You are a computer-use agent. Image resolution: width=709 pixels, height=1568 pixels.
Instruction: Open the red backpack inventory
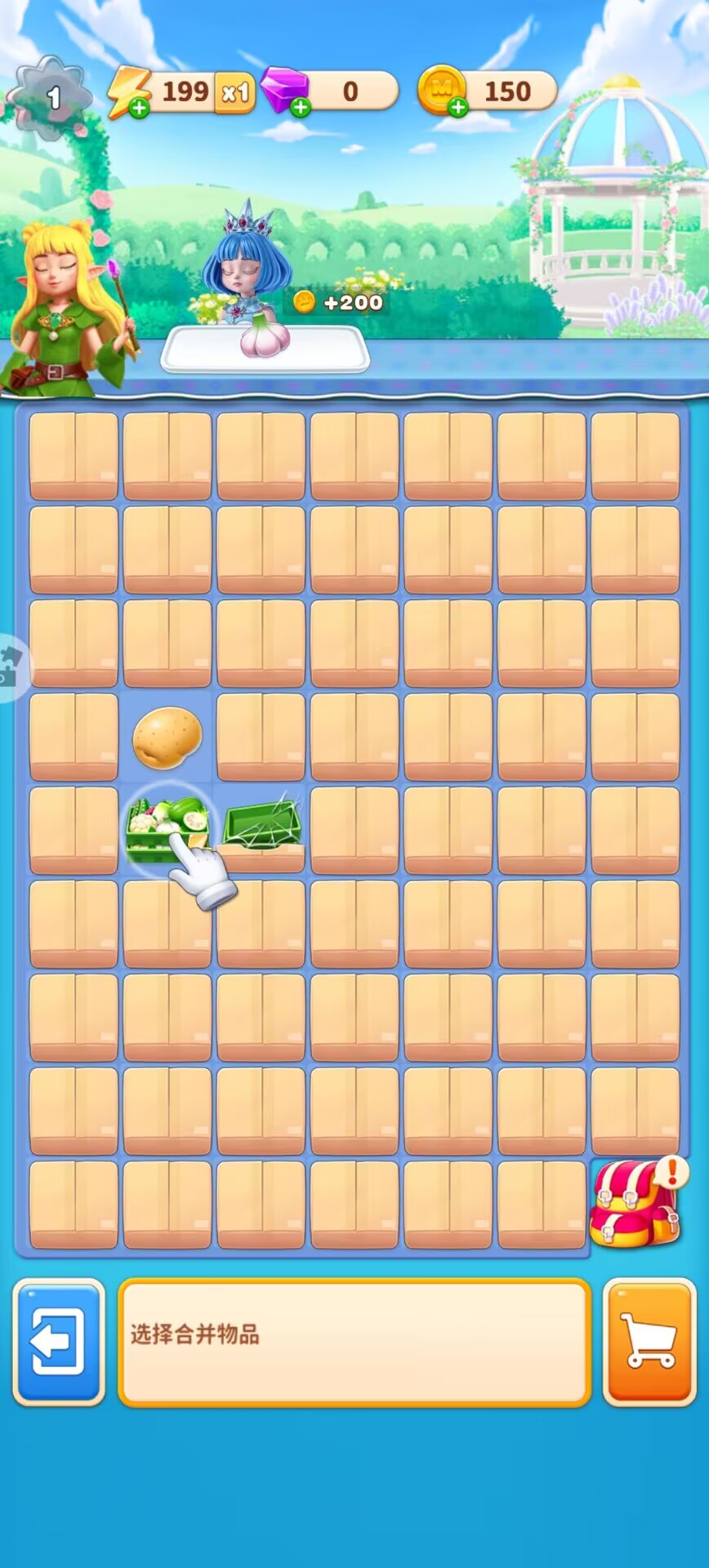click(x=636, y=1204)
